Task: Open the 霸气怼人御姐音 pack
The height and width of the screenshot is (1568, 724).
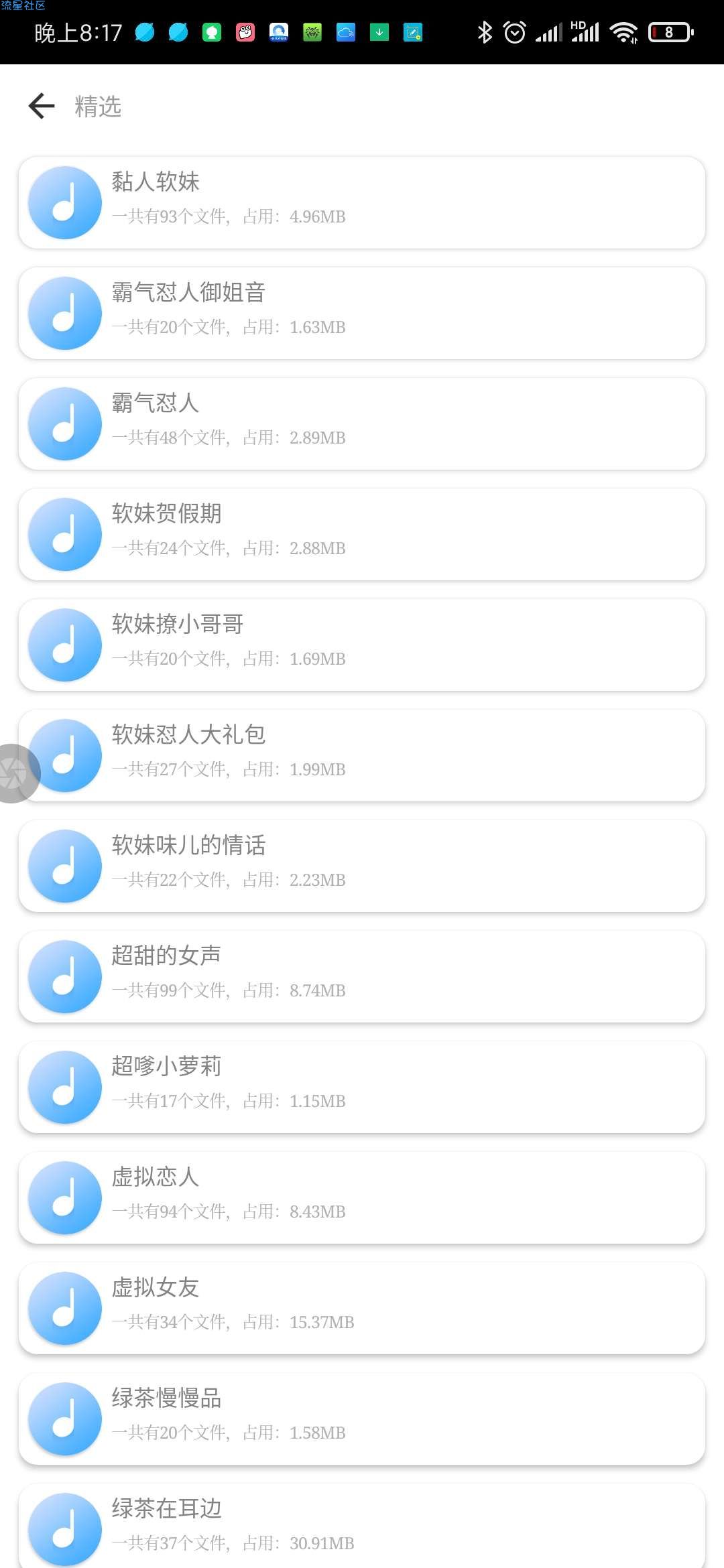Action: pyautogui.click(x=362, y=314)
